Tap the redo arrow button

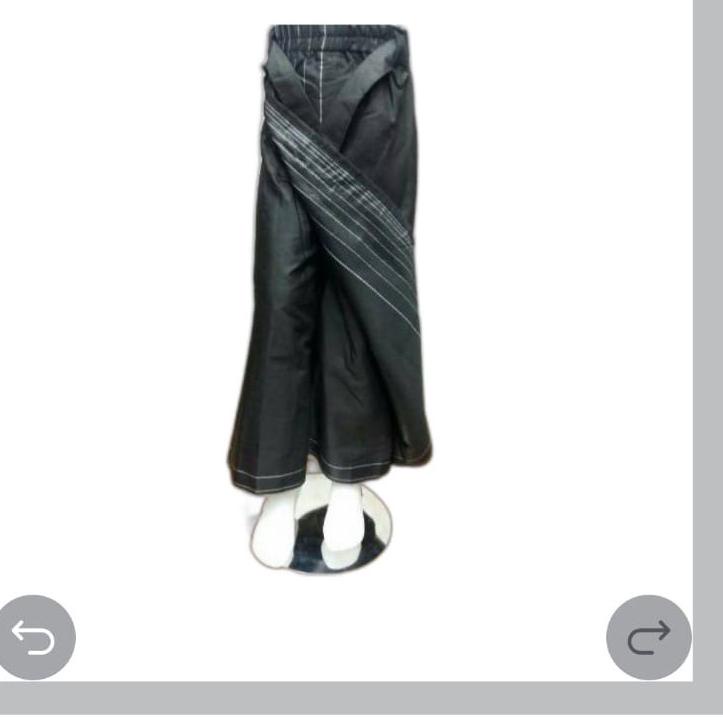(x=648, y=637)
